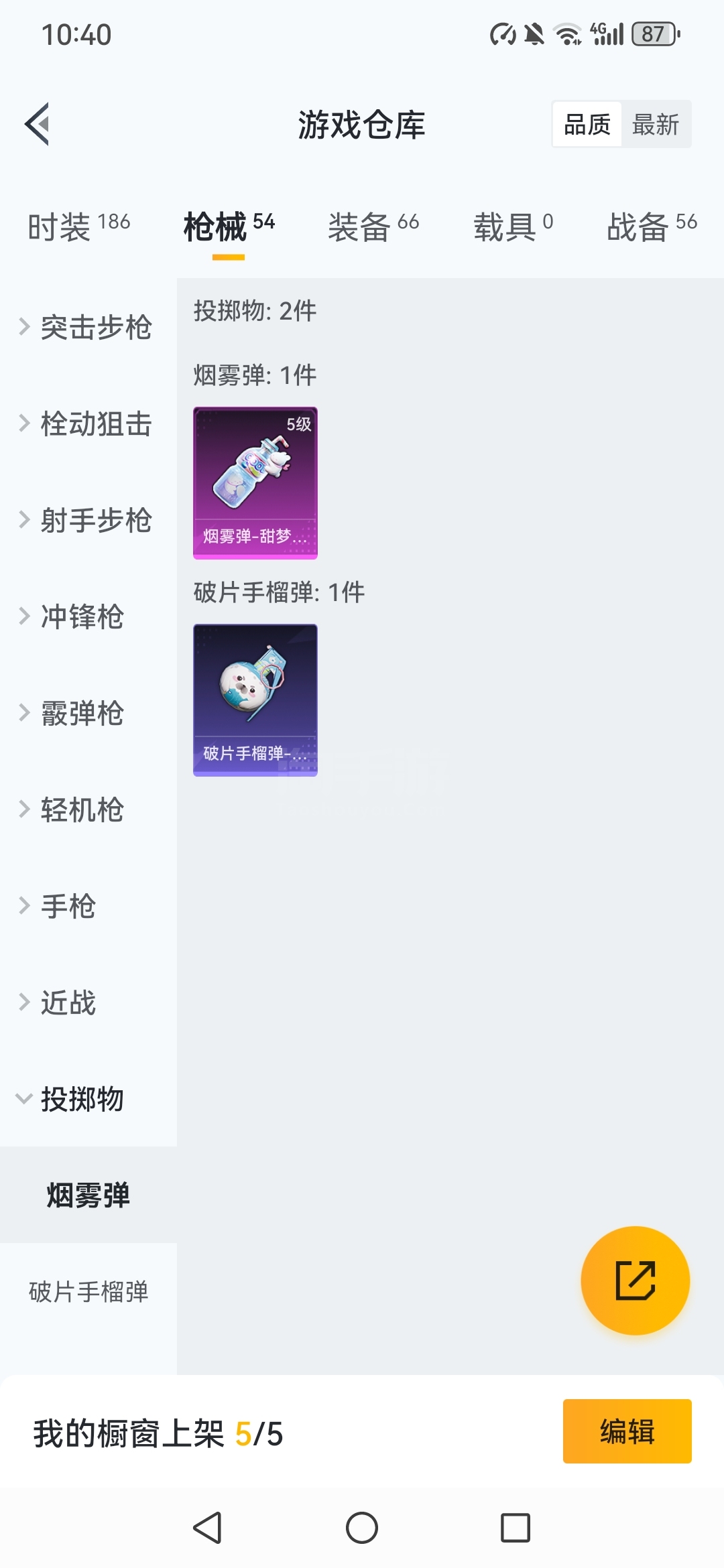Expand the 突击步枪 category
The height and width of the screenshot is (1568, 724).
(87, 327)
